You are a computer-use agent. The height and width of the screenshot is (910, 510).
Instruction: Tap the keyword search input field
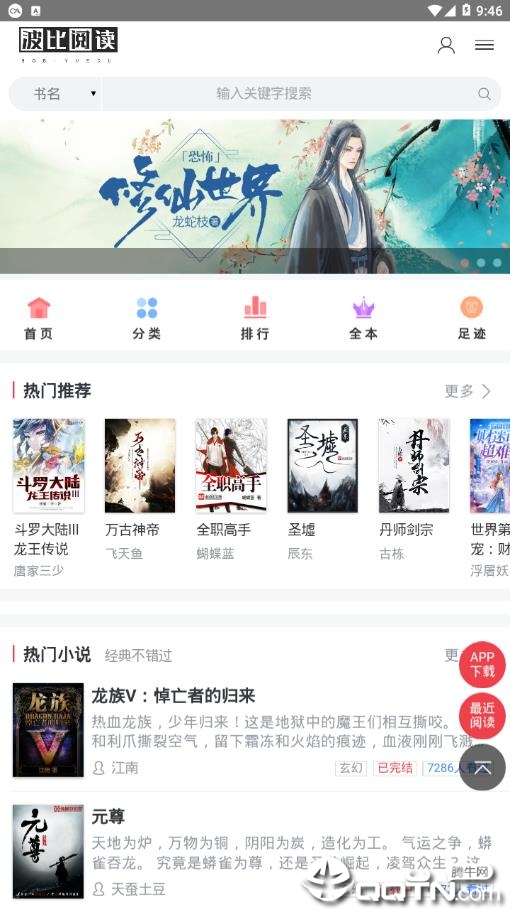coord(288,93)
